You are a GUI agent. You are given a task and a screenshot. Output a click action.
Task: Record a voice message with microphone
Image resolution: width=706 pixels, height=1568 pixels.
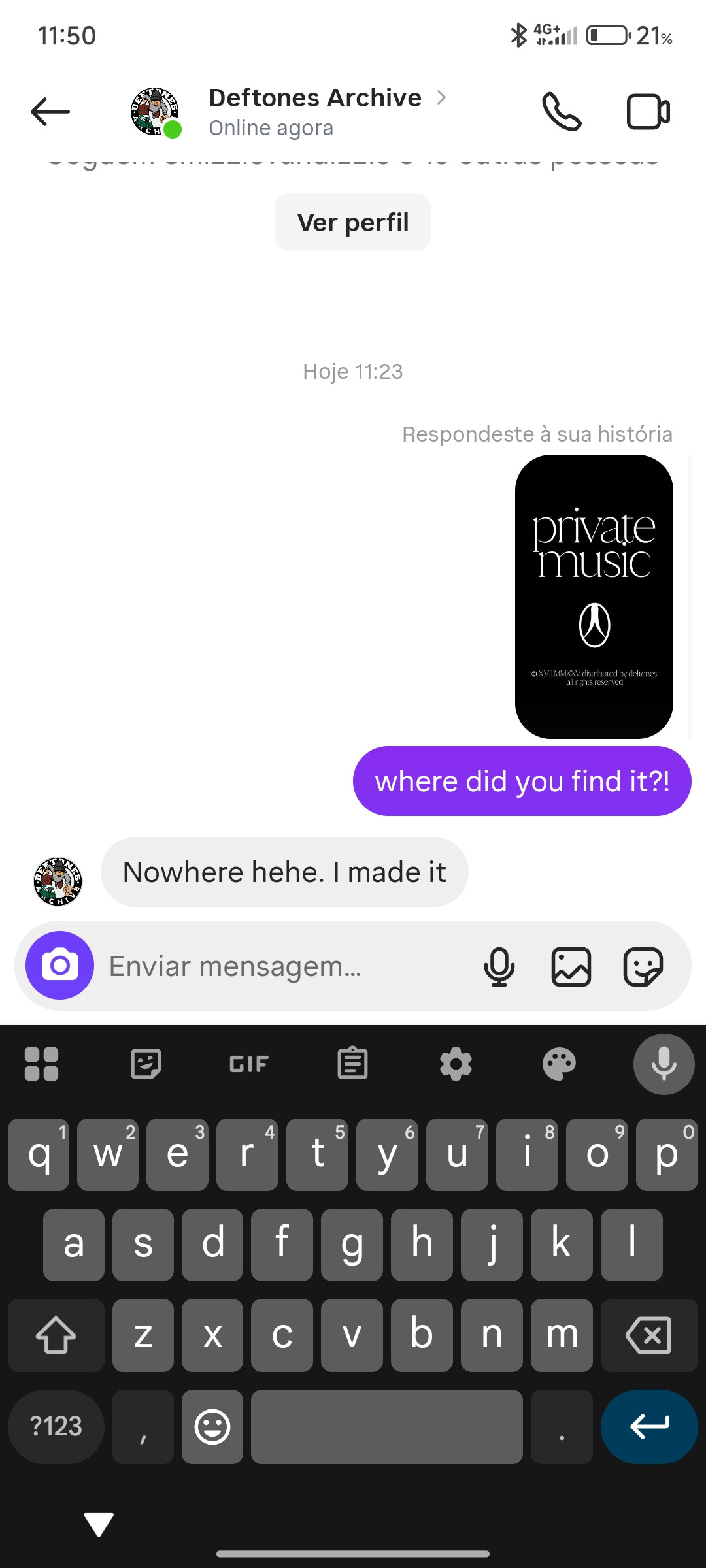coord(499,966)
